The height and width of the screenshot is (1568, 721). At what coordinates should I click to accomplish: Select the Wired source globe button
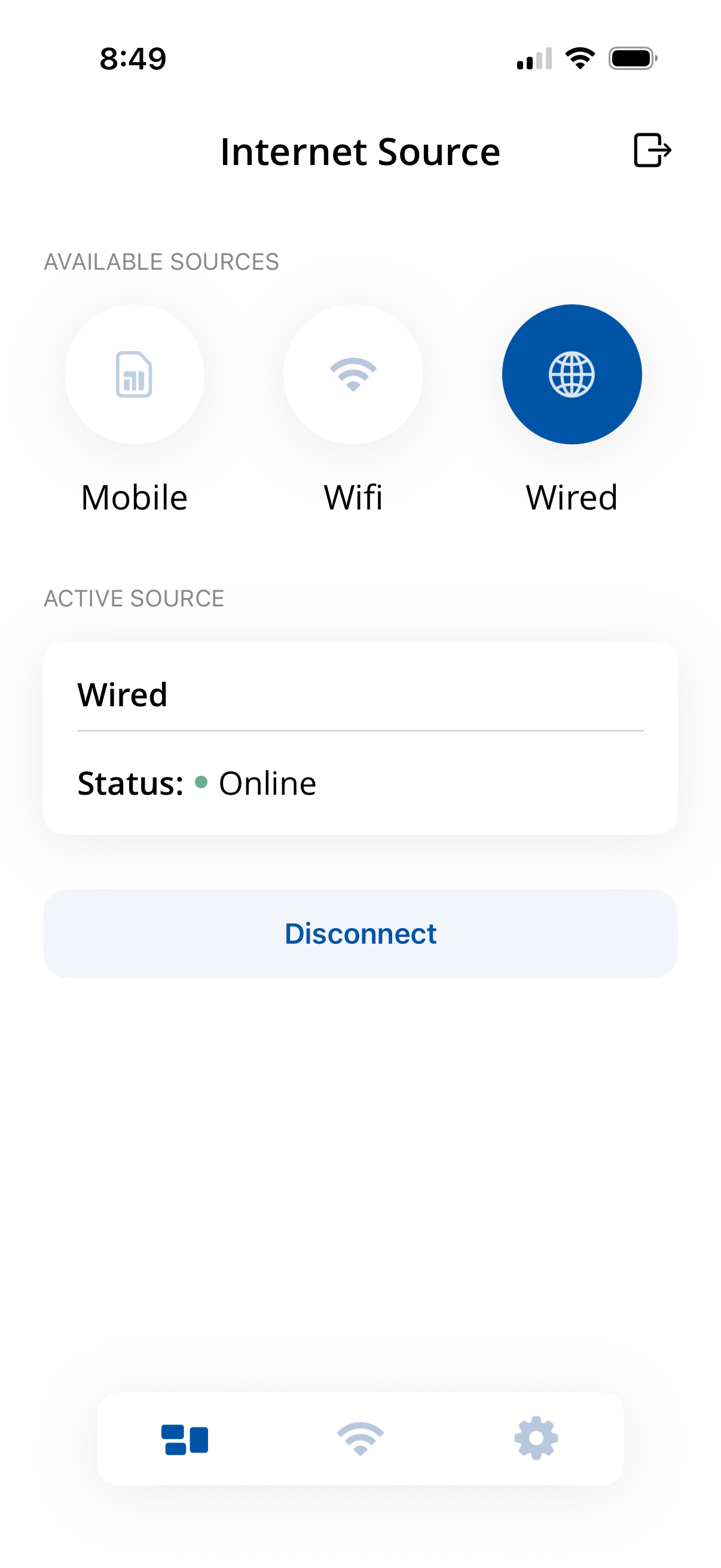point(572,374)
